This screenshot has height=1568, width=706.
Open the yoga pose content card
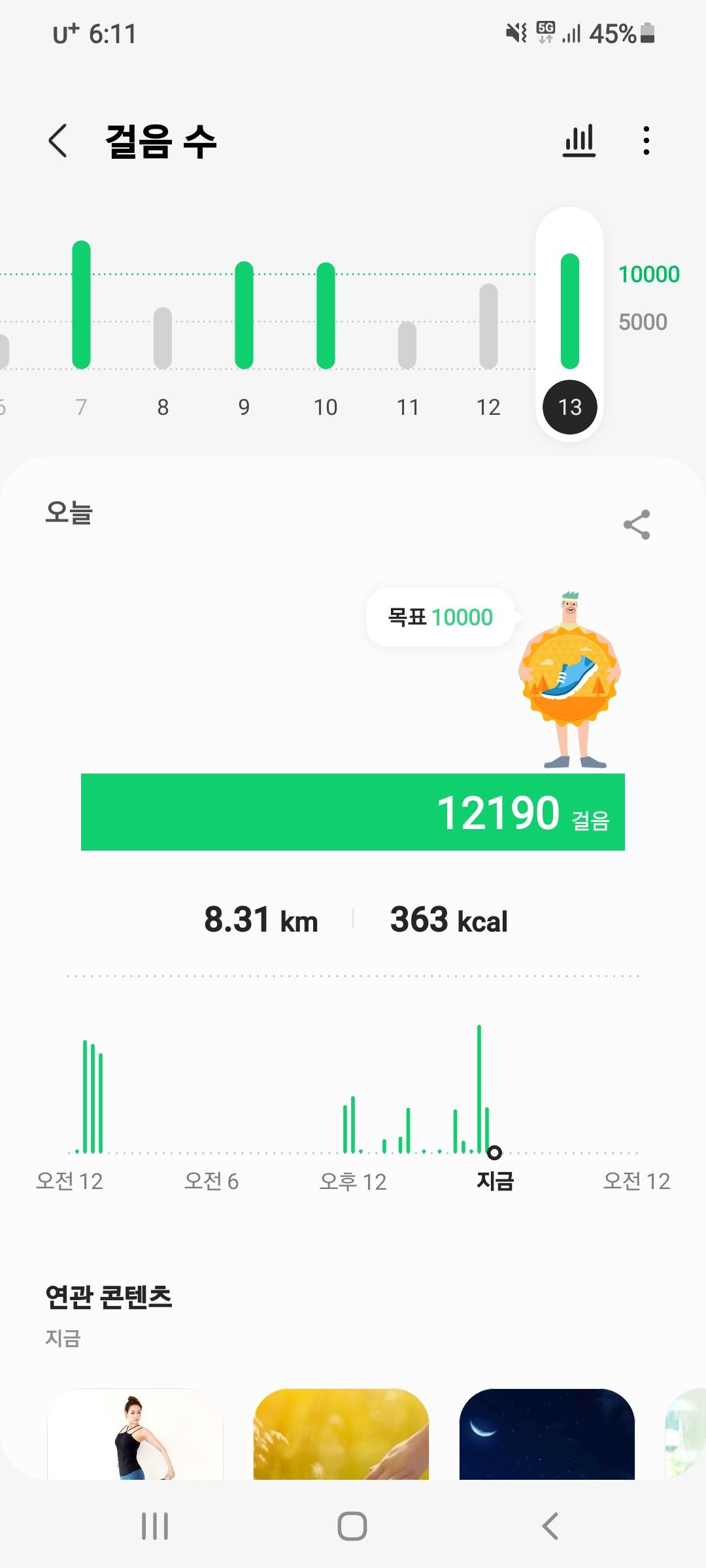[x=135, y=1434]
